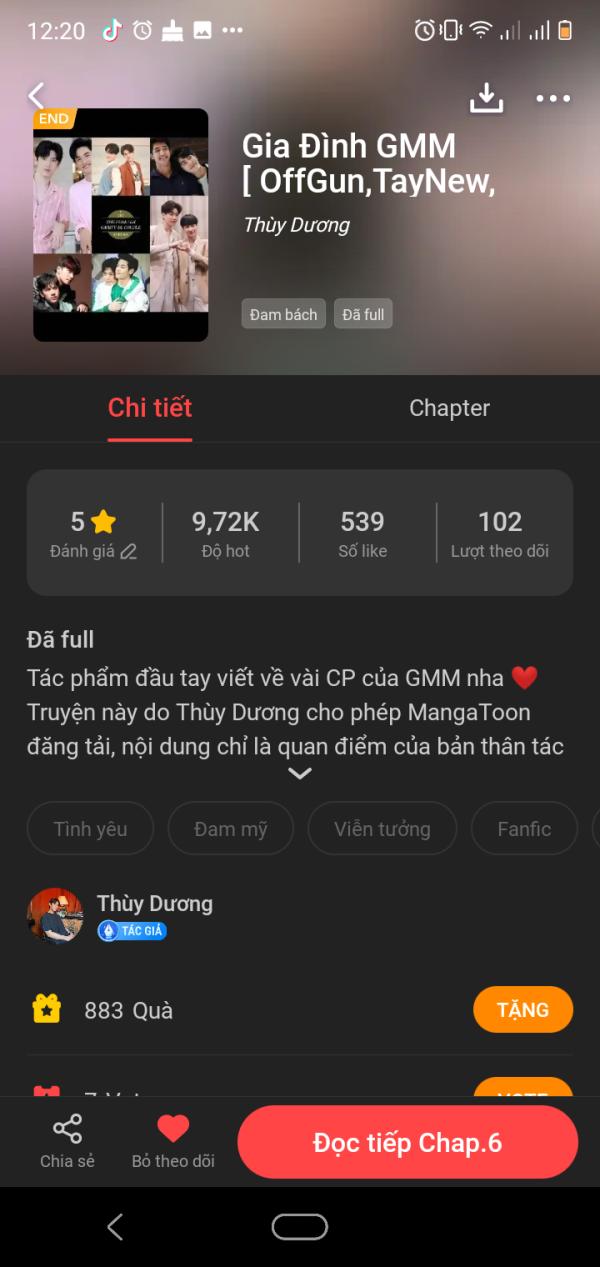
Task: Share this story via Chia sẻ
Action: [68, 1142]
